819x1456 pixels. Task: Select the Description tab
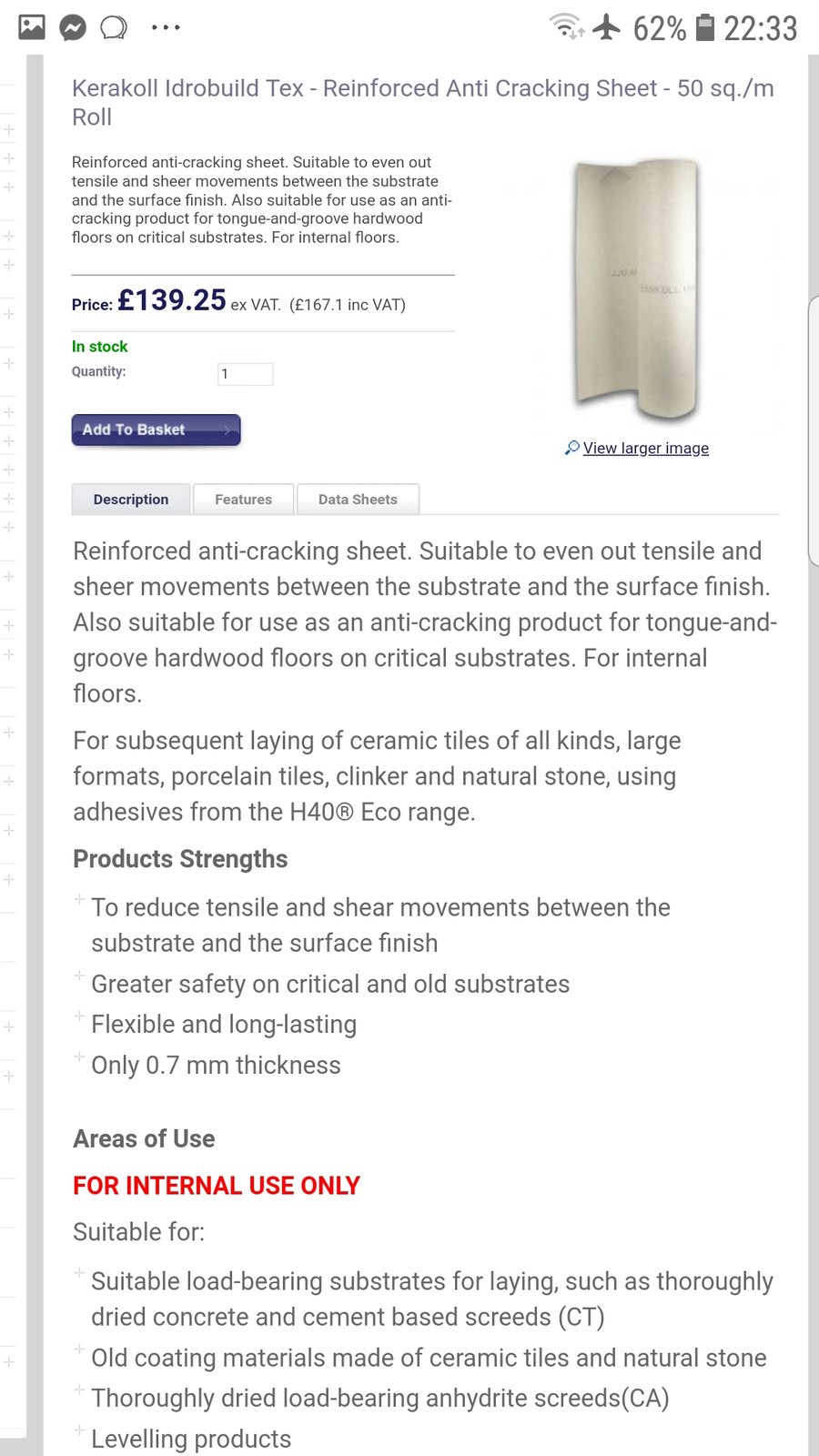(x=131, y=500)
